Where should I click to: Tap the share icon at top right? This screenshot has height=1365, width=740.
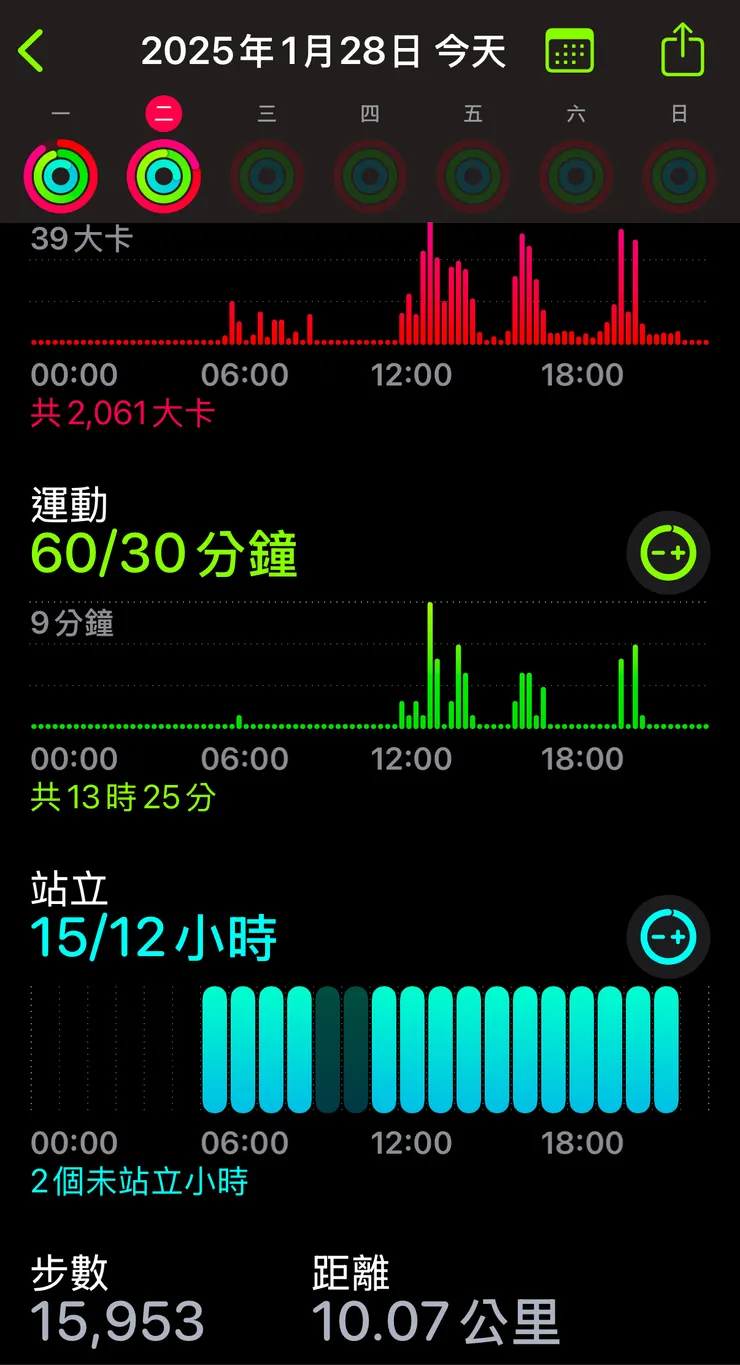682,48
